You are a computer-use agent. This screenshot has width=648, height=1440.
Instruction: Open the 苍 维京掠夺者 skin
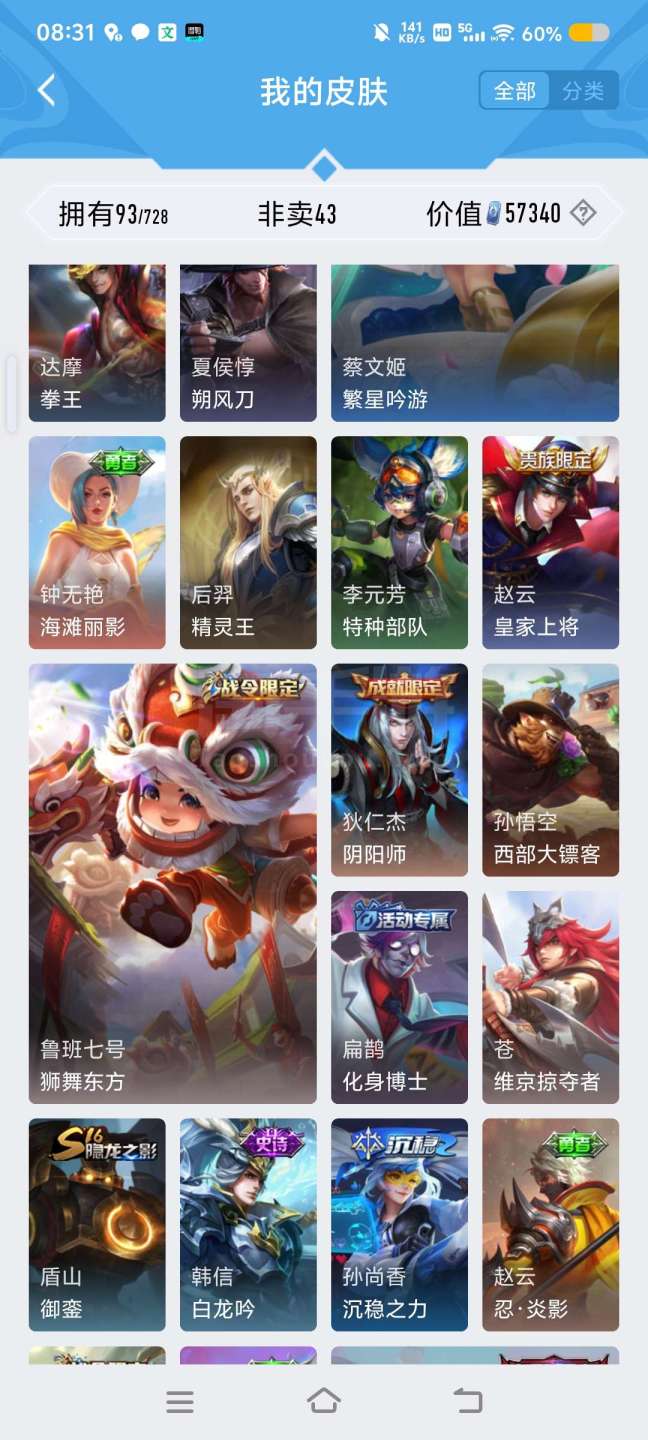(x=550, y=997)
